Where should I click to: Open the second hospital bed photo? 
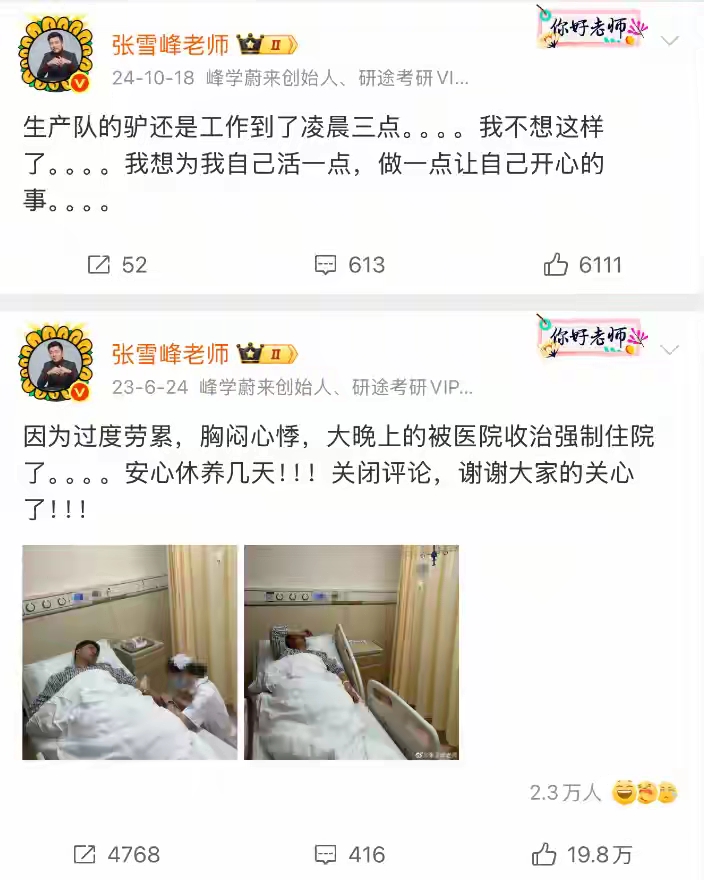click(351, 652)
